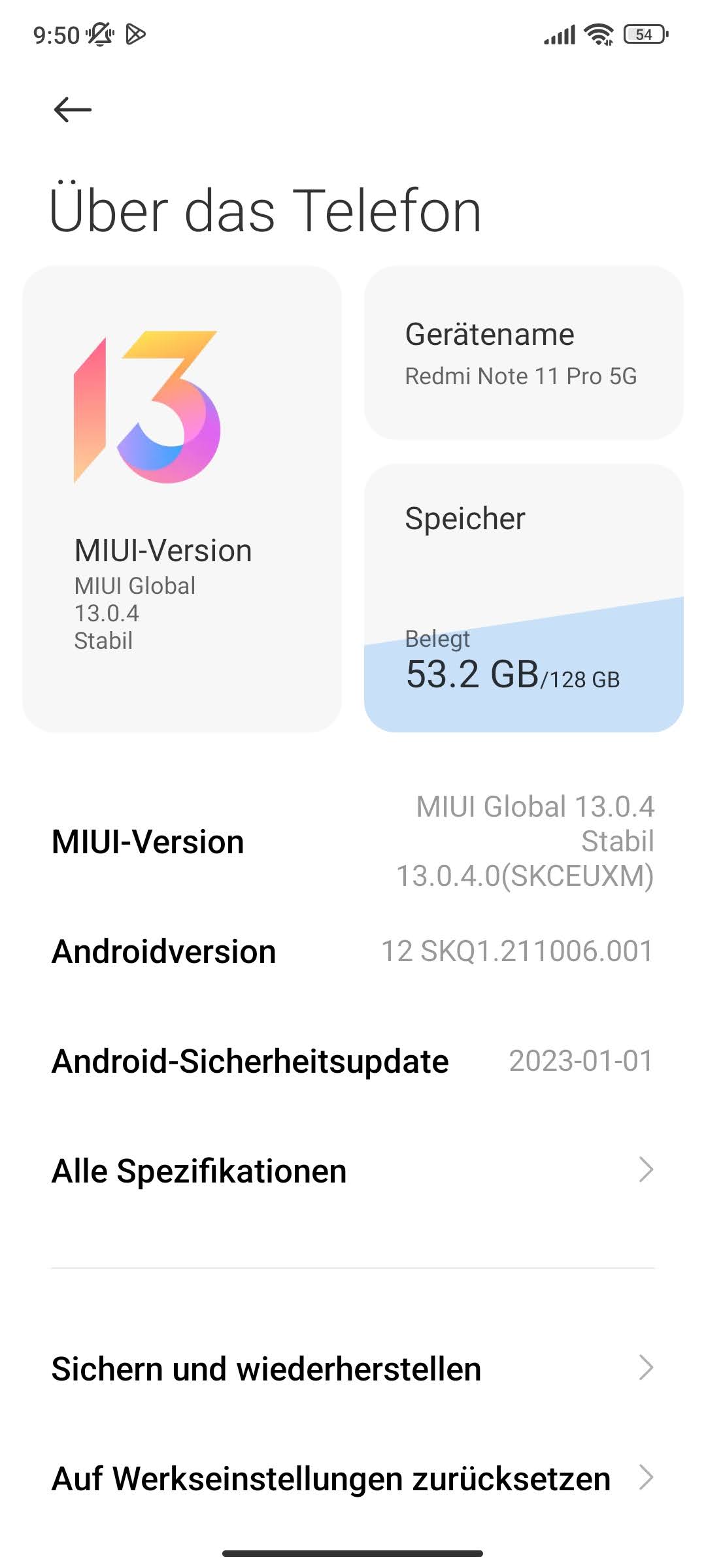
Task: Tap the MIUI-Version row in the list
Action: [353, 841]
